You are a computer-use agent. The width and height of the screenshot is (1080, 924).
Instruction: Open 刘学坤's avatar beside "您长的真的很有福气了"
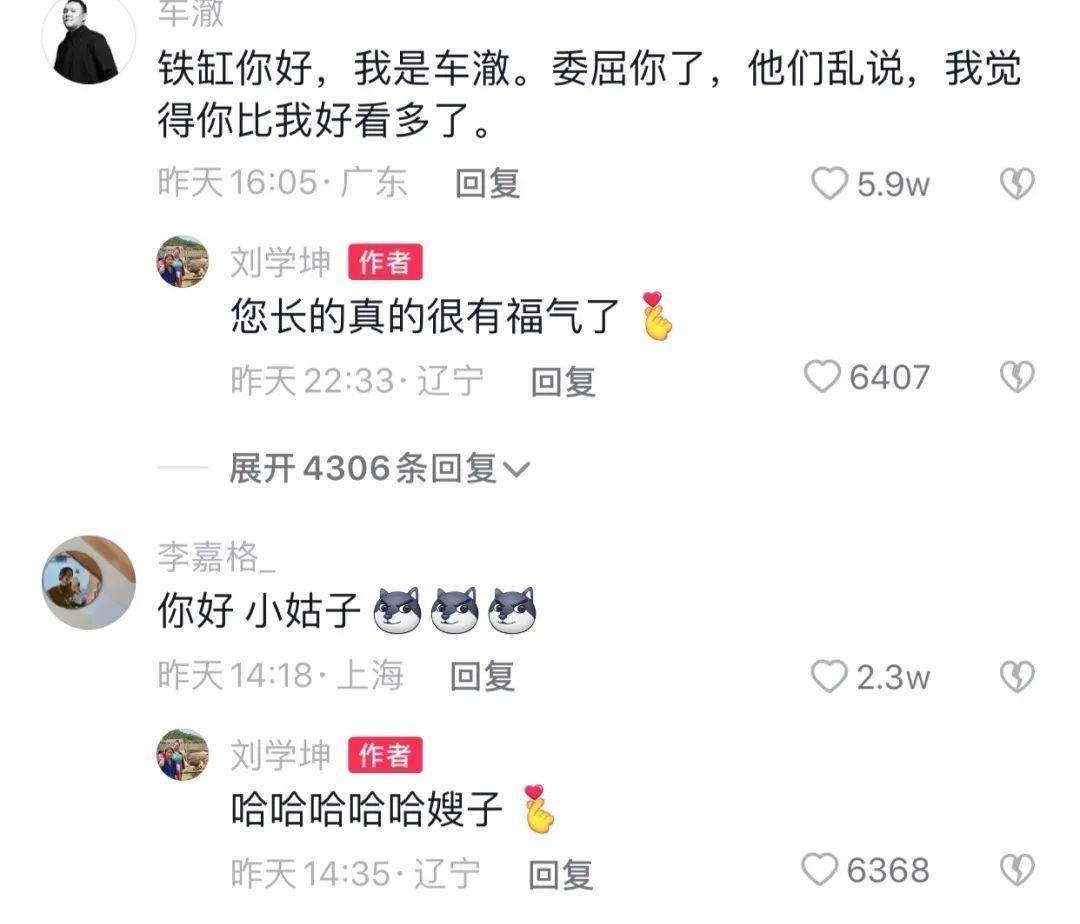pos(183,262)
